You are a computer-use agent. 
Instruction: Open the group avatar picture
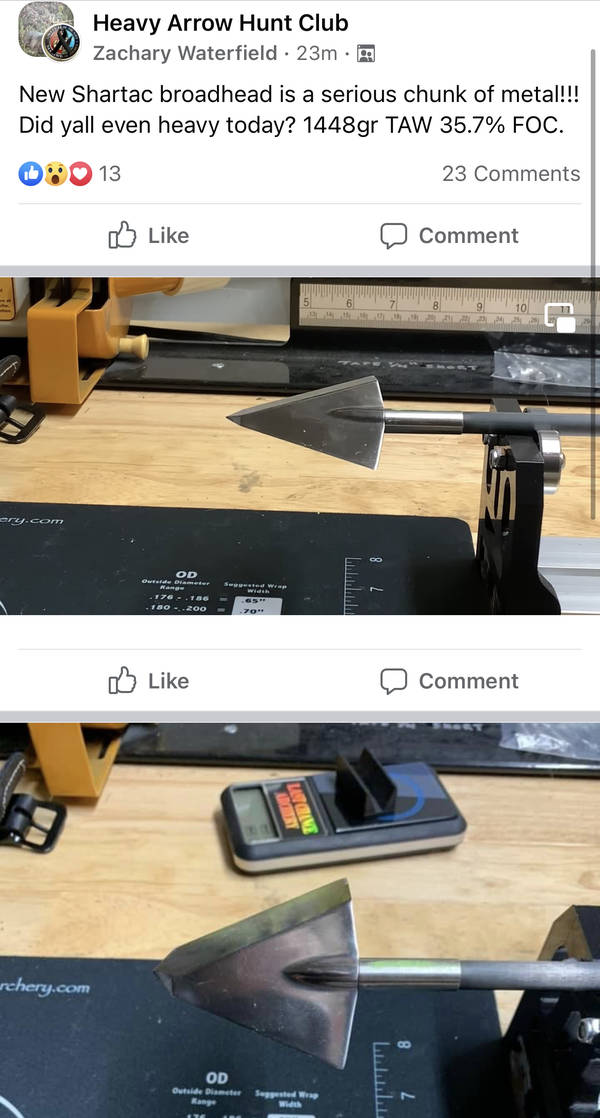point(46,32)
